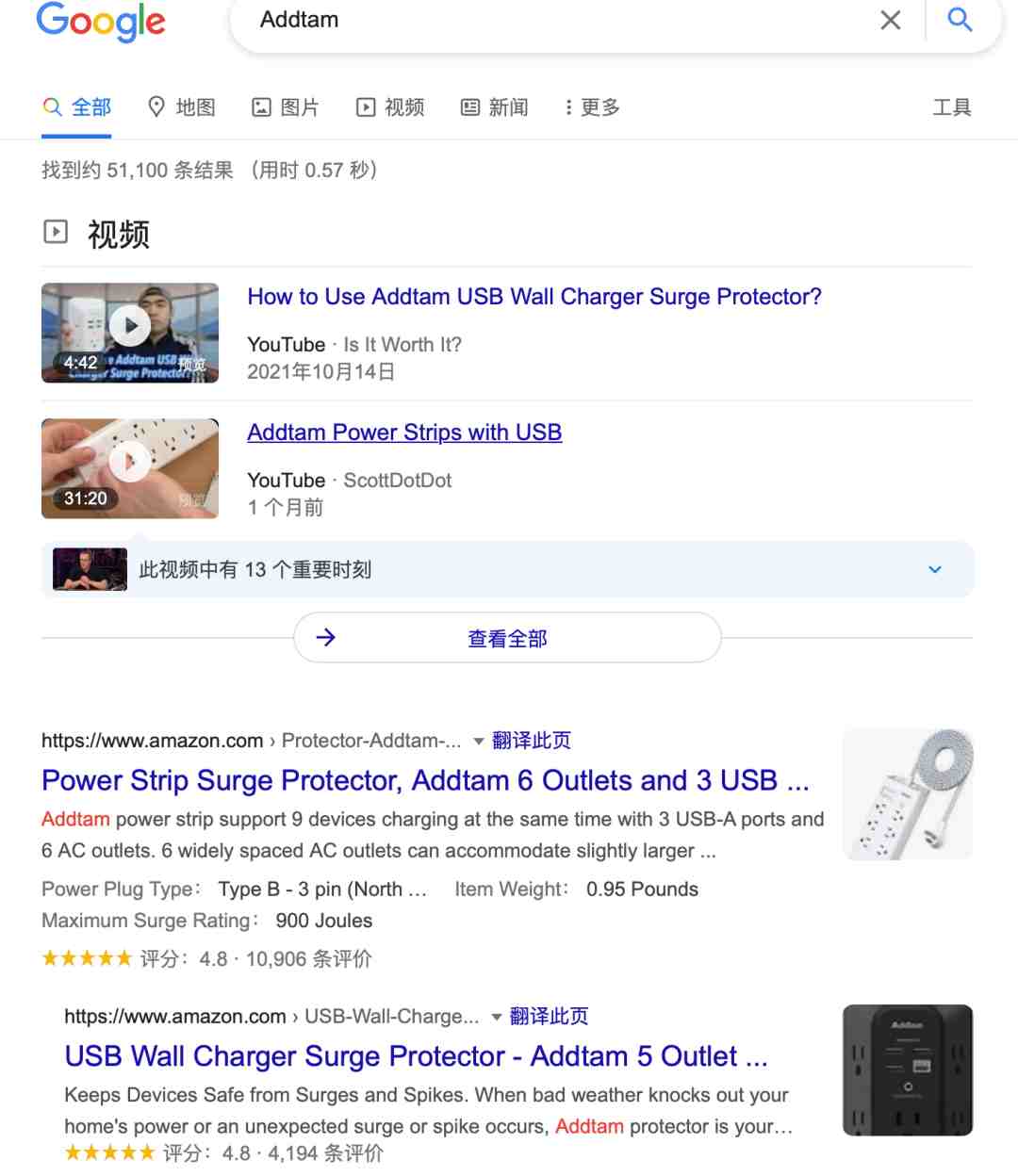
Task: Open How to Use Addtam USB Wall Charger video
Action: [x=534, y=297]
